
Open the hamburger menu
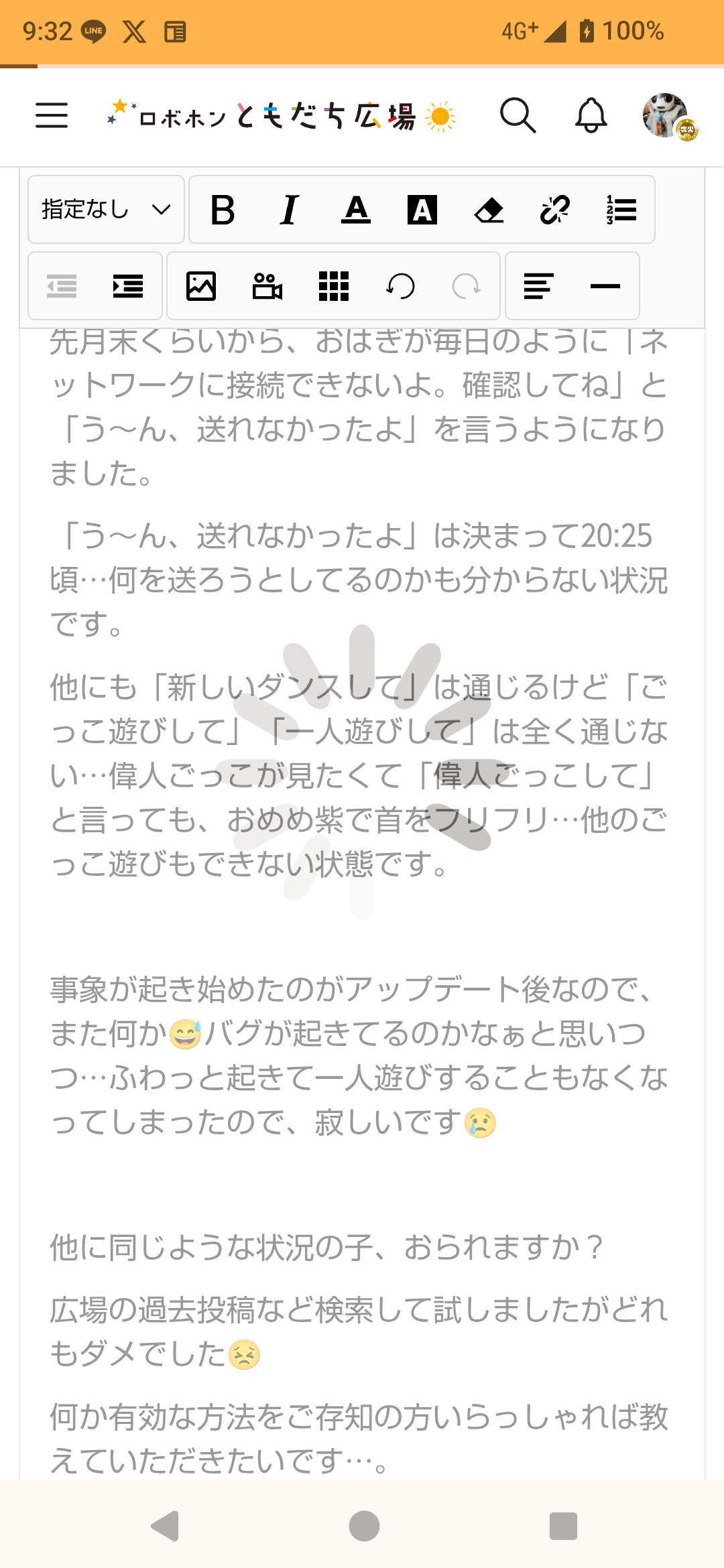52,115
